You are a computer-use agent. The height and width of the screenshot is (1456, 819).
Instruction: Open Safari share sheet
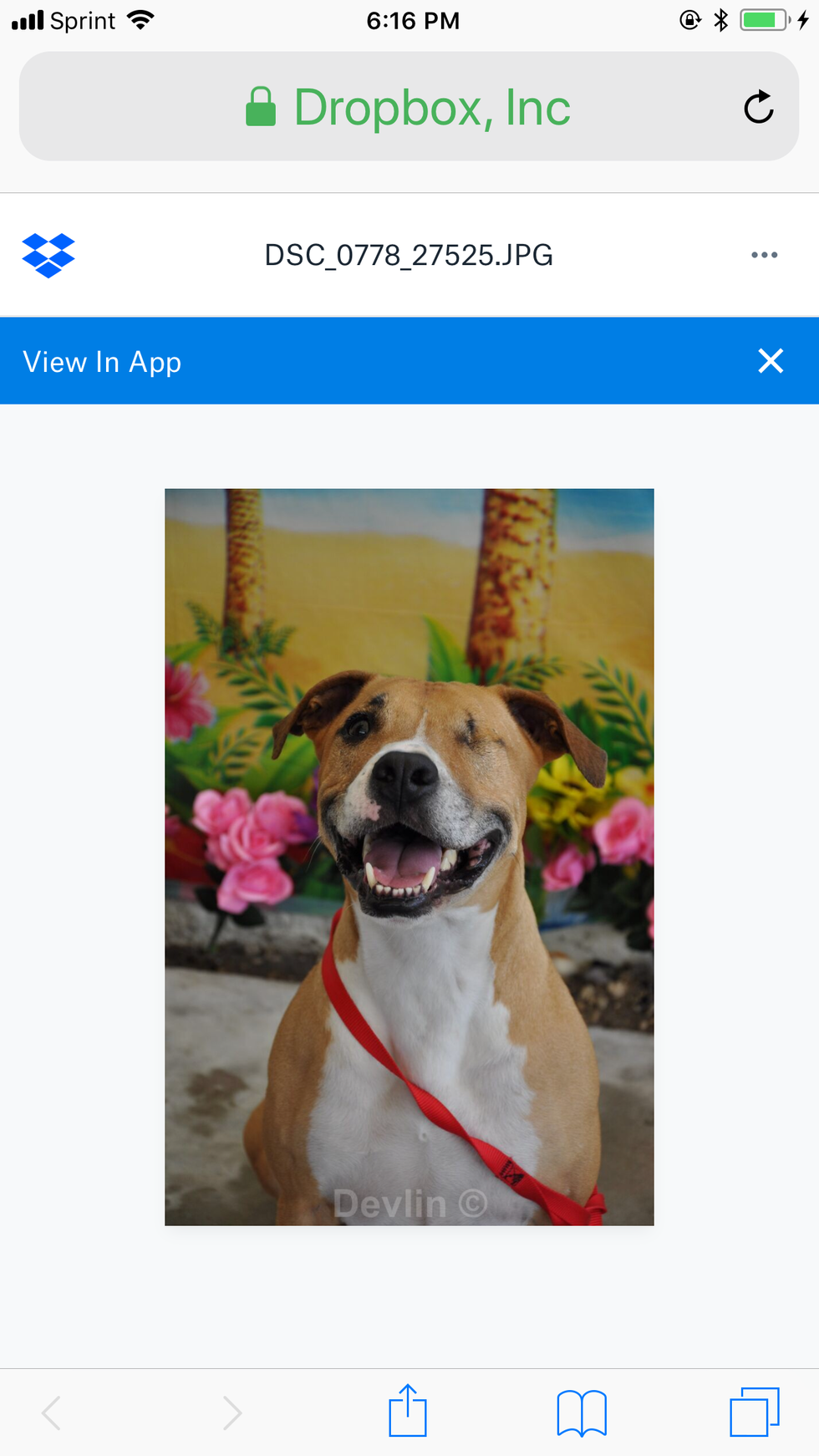click(x=408, y=1412)
